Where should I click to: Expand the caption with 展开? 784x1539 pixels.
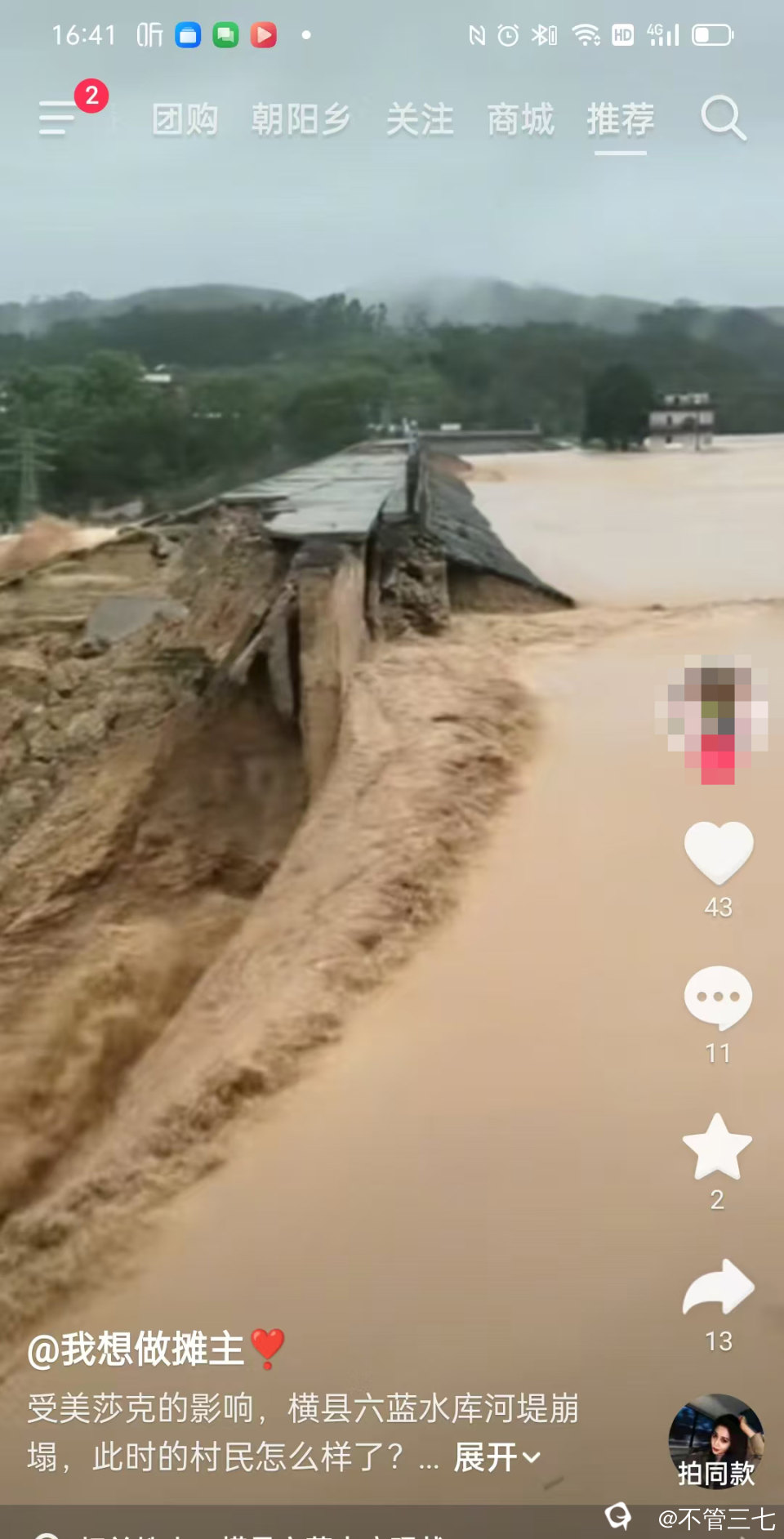point(497,1457)
